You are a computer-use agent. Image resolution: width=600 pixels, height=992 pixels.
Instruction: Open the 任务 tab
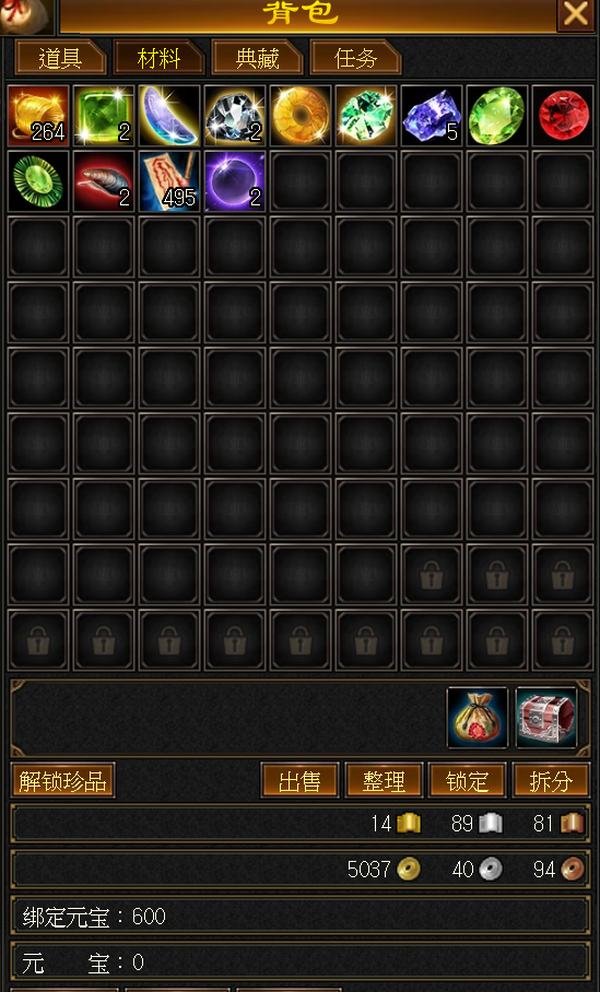pyautogui.click(x=356, y=58)
